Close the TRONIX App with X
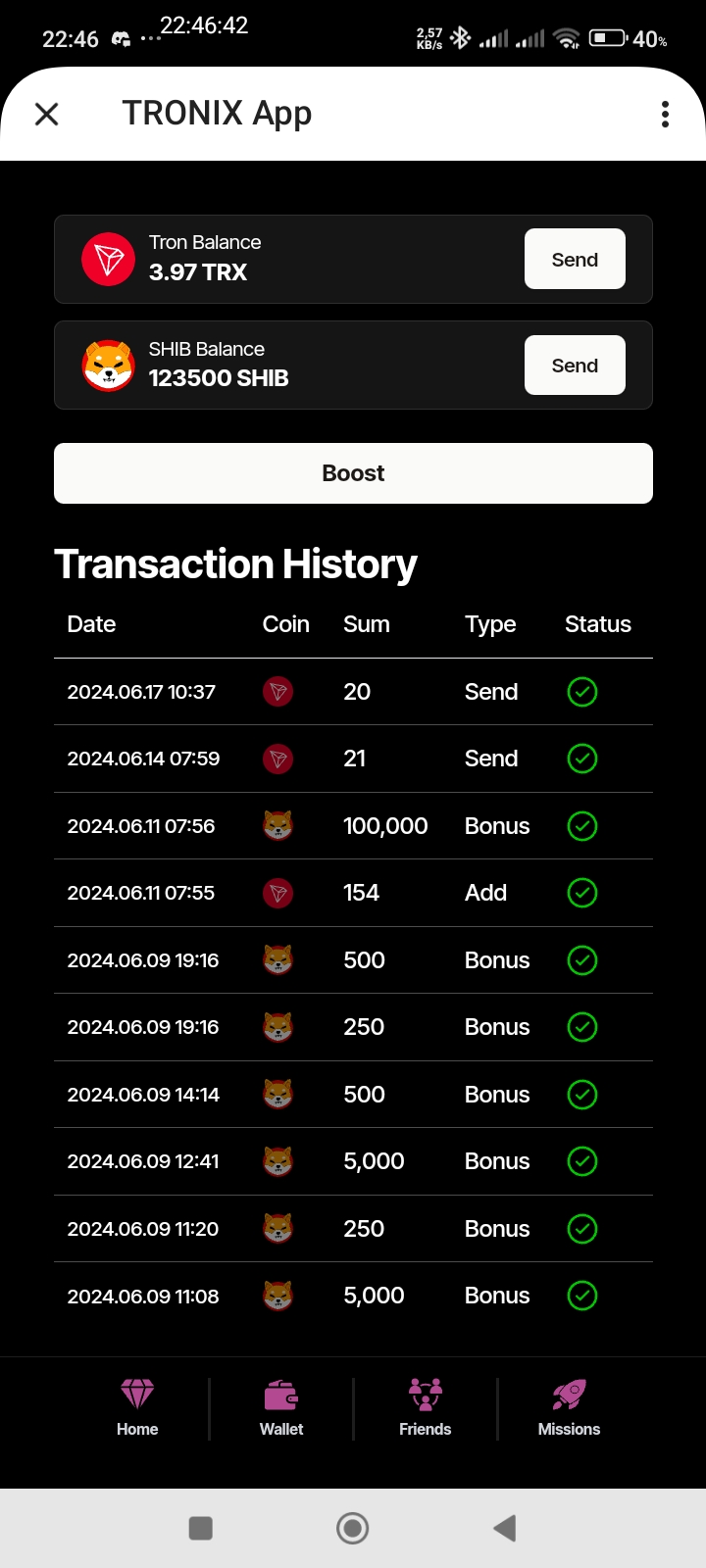 click(46, 115)
